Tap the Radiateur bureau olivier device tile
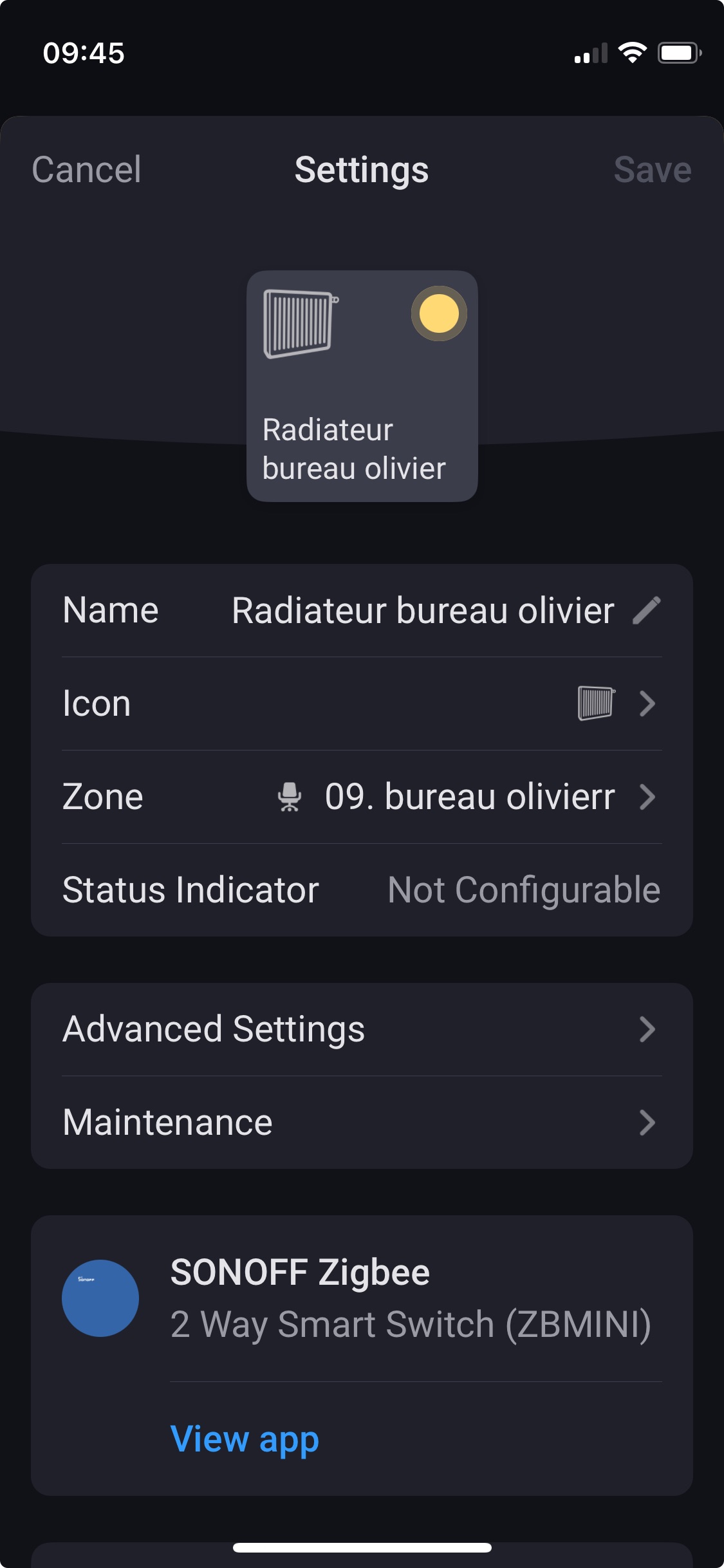The image size is (724, 1568). (x=362, y=386)
